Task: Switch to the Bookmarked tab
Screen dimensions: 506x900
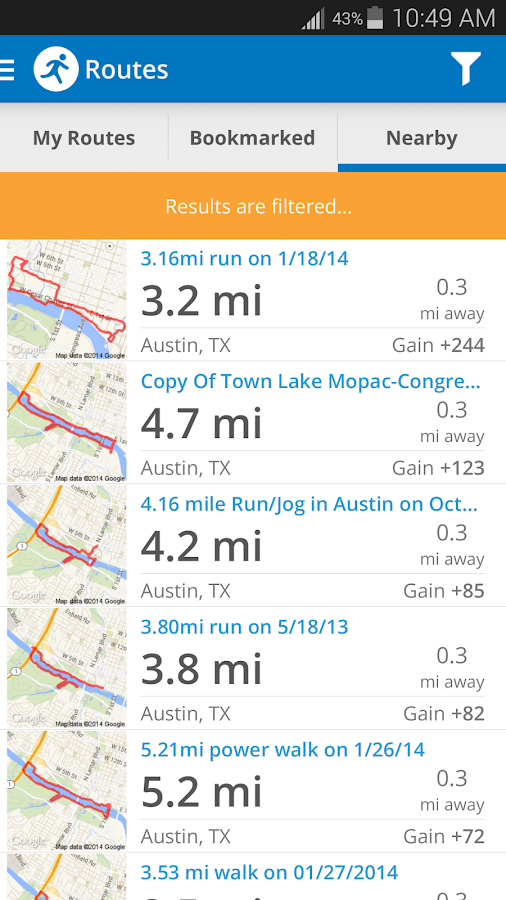Action: click(252, 138)
